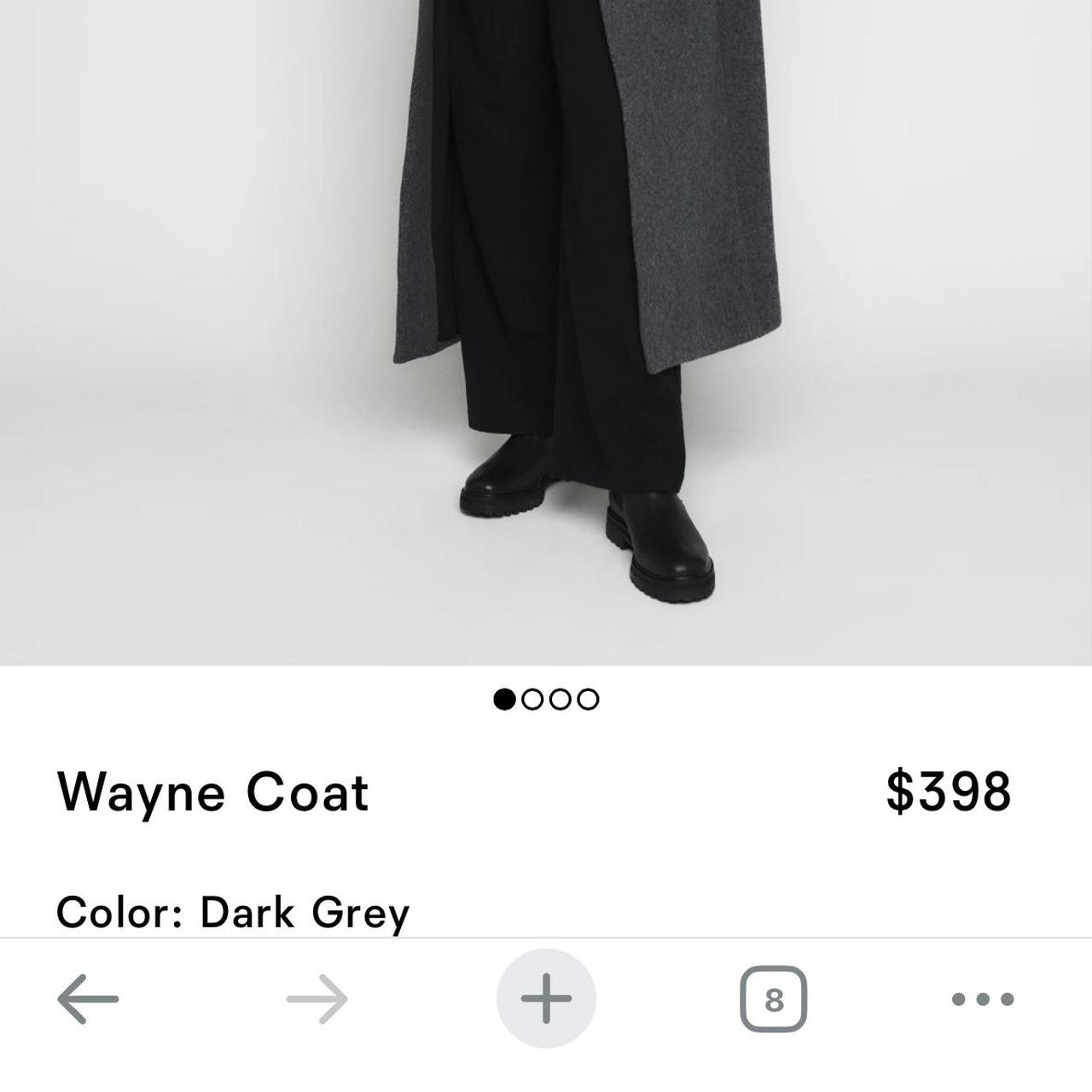Open the browser overflow menu
The width and height of the screenshot is (1092, 1092).
[982, 999]
